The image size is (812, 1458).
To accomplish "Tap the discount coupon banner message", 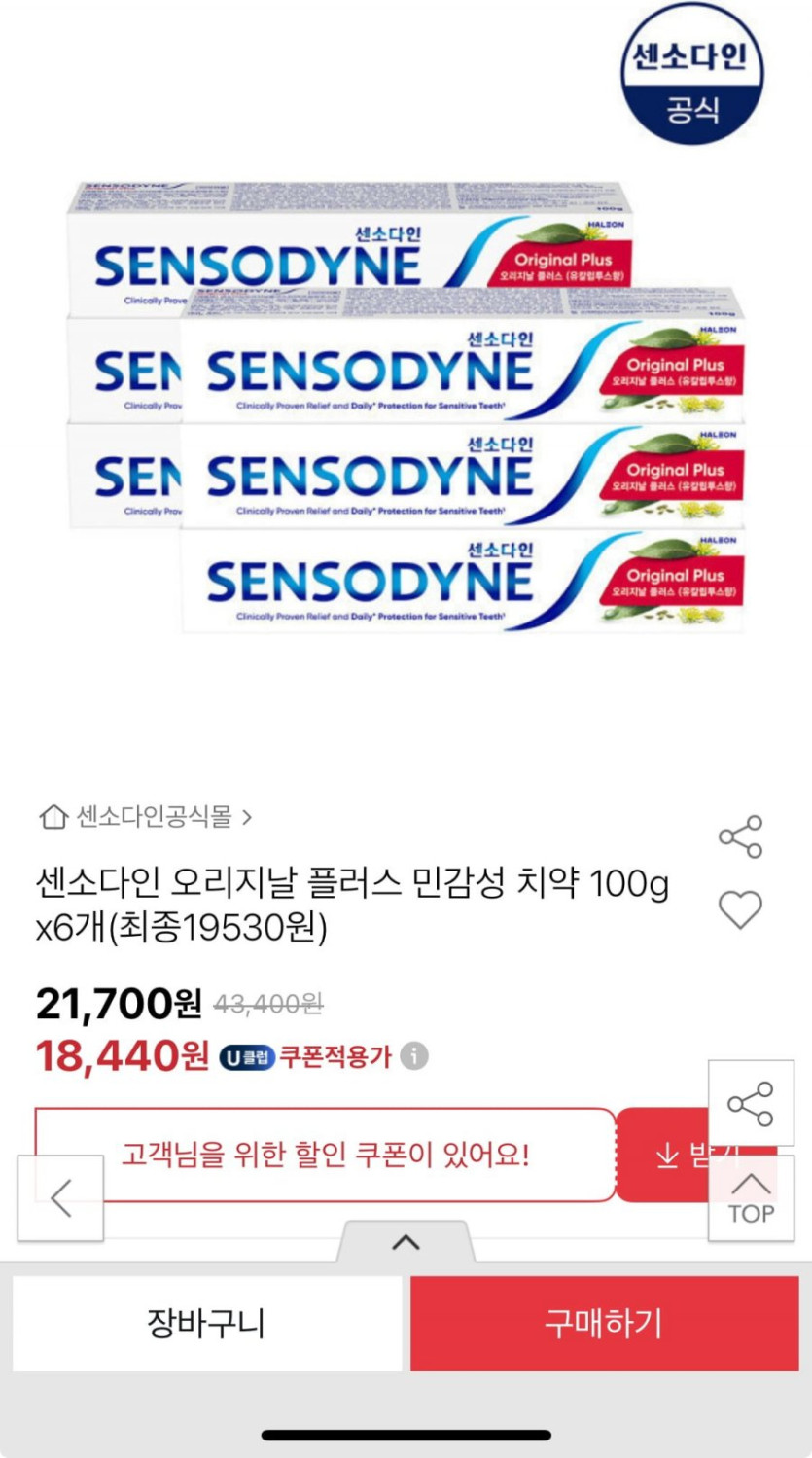I will (x=326, y=1154).
